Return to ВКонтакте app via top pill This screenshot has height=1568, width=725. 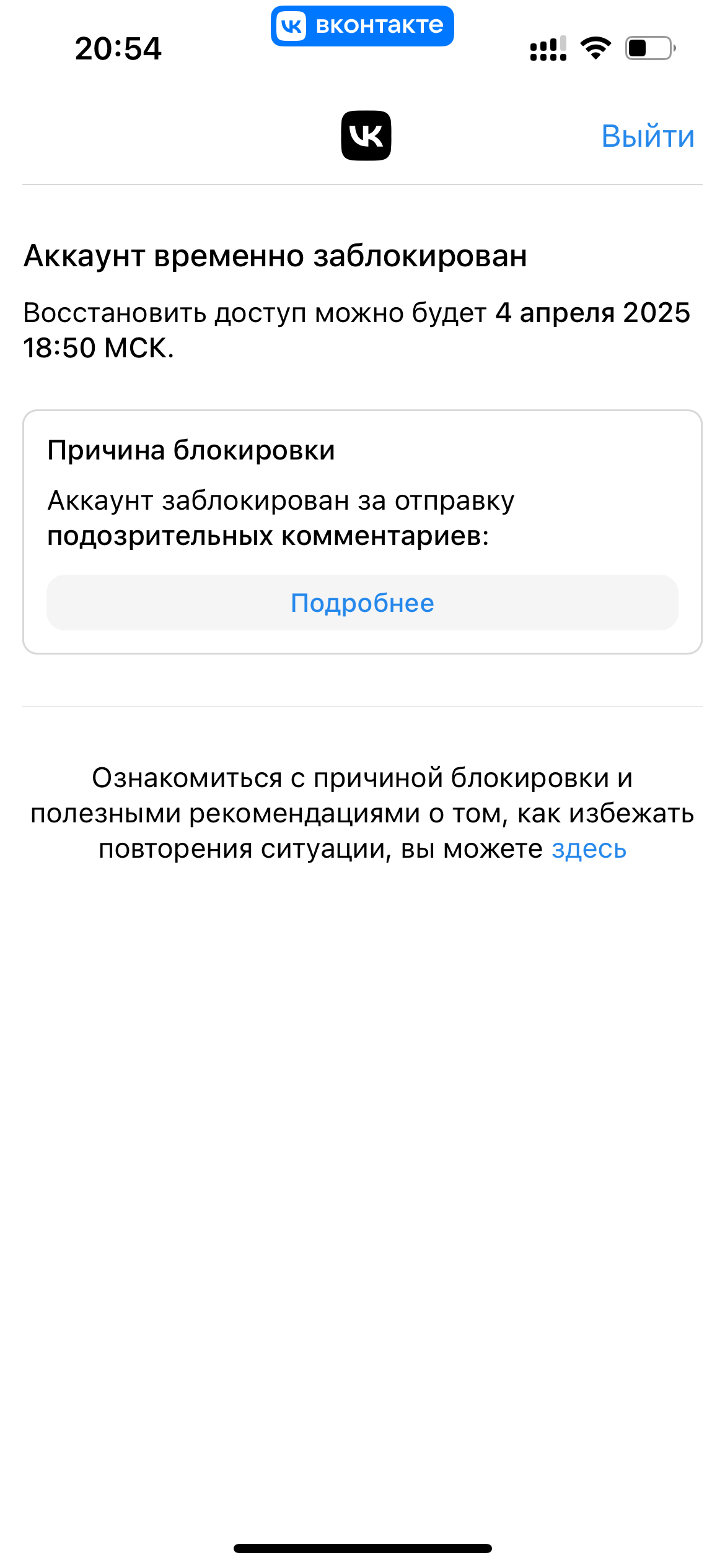(362, 26)
